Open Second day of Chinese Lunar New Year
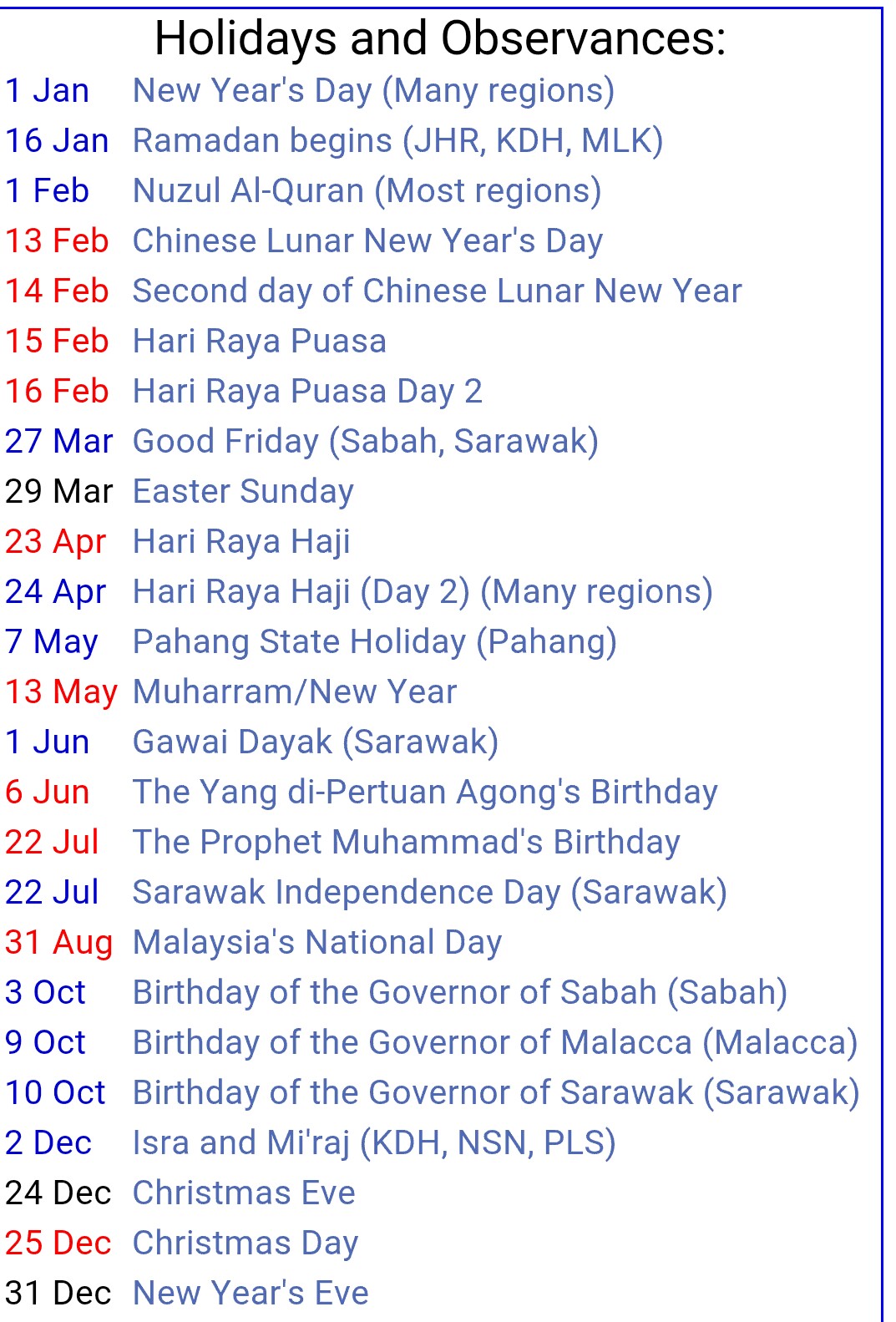Viewport: 896px width, 1322px height. (x=437, y=291)
